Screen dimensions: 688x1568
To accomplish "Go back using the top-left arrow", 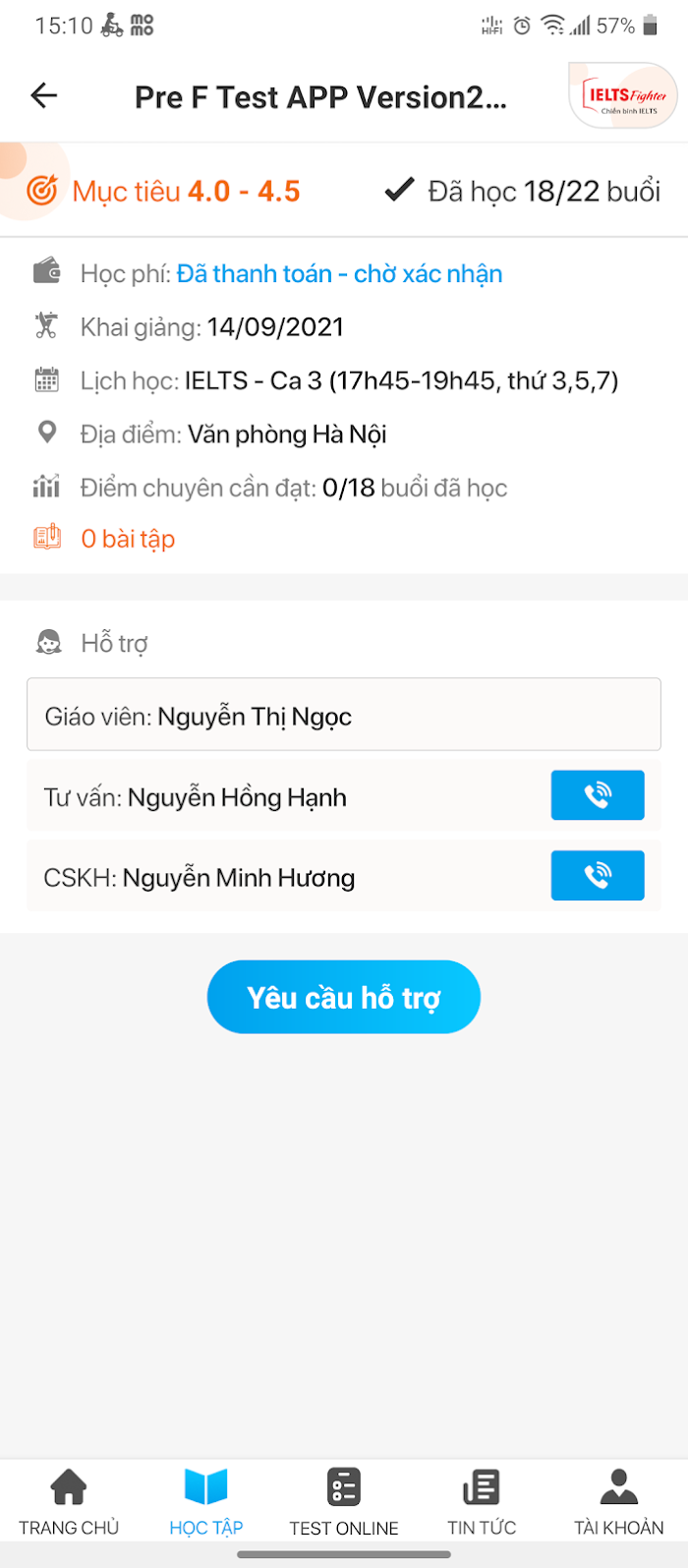I will point(44,95).
